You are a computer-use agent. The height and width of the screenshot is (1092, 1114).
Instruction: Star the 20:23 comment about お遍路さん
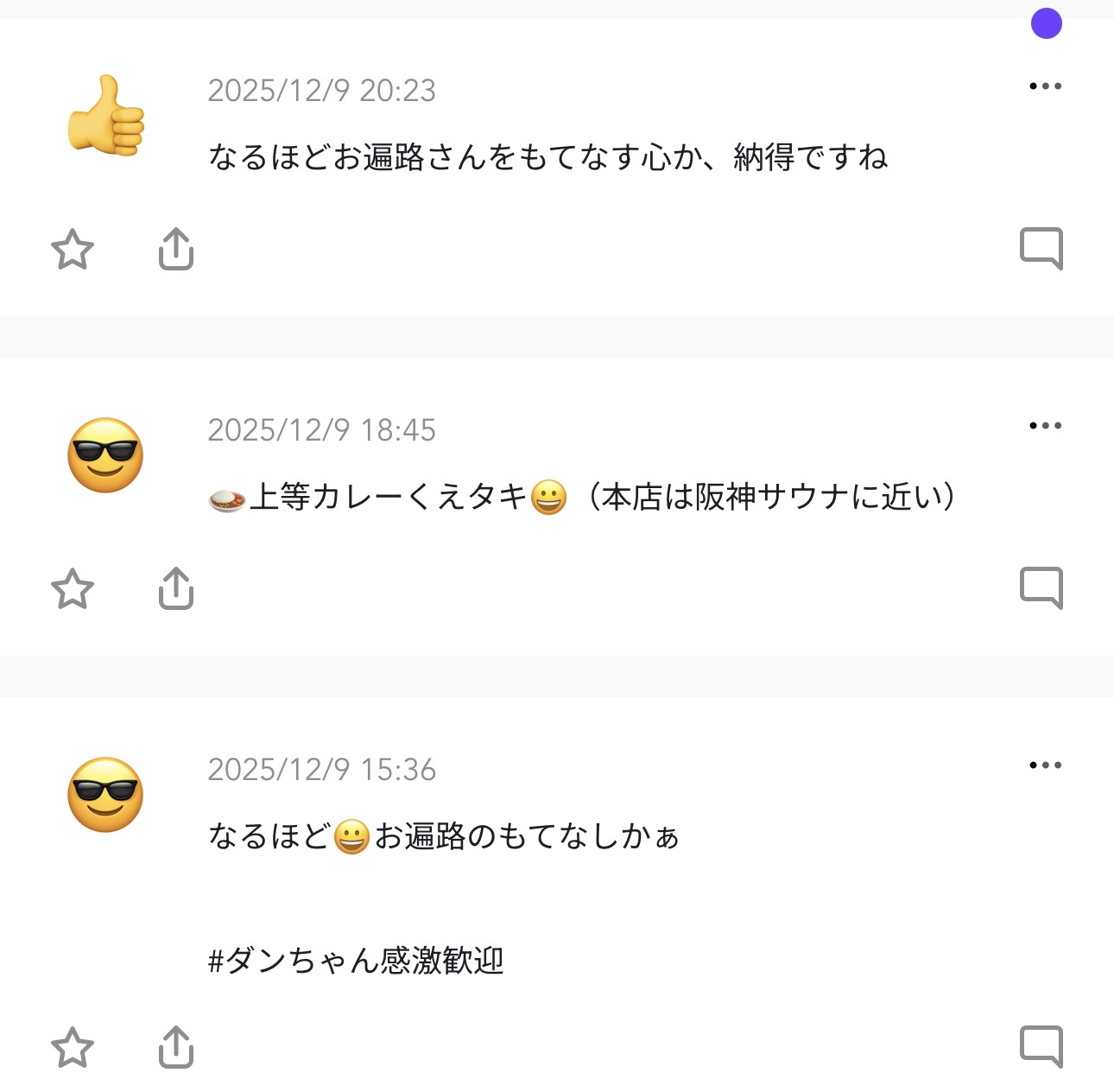click(73, 249)
